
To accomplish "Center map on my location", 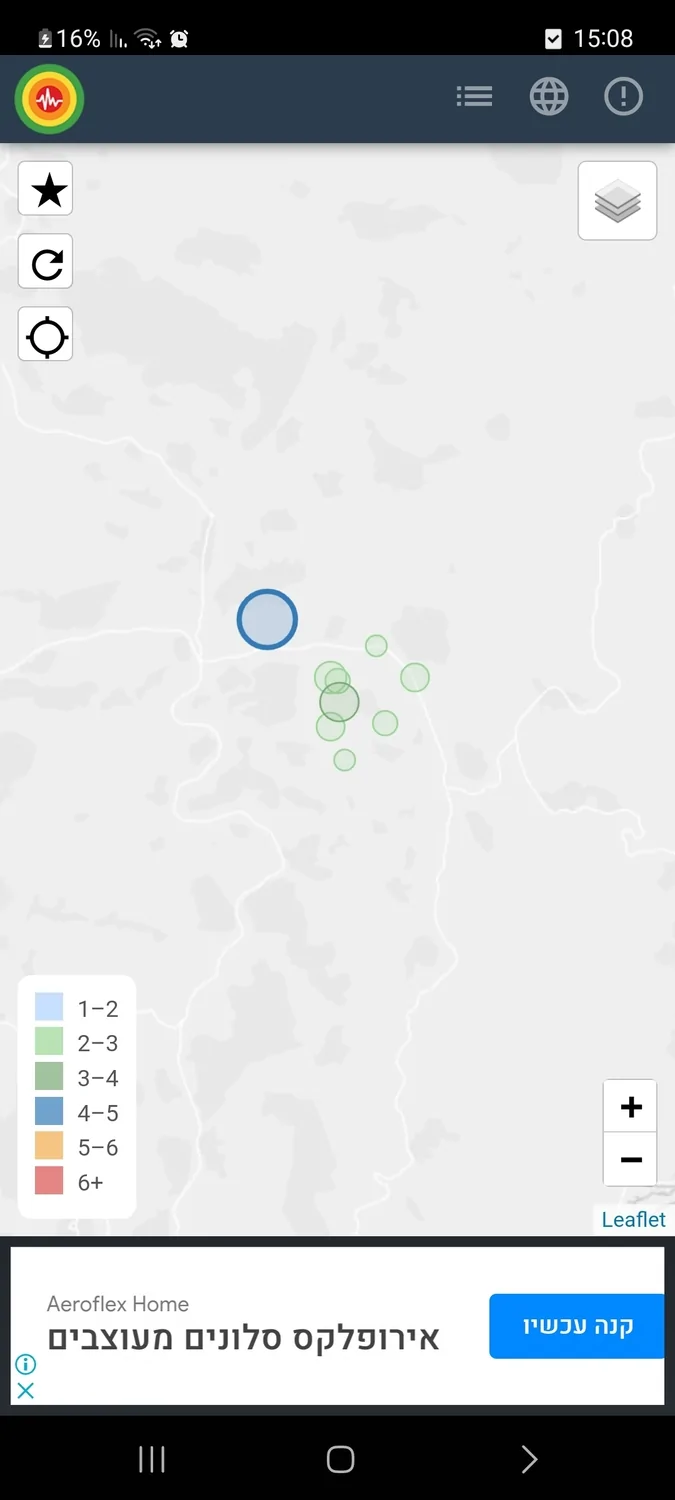I will 46,335.
